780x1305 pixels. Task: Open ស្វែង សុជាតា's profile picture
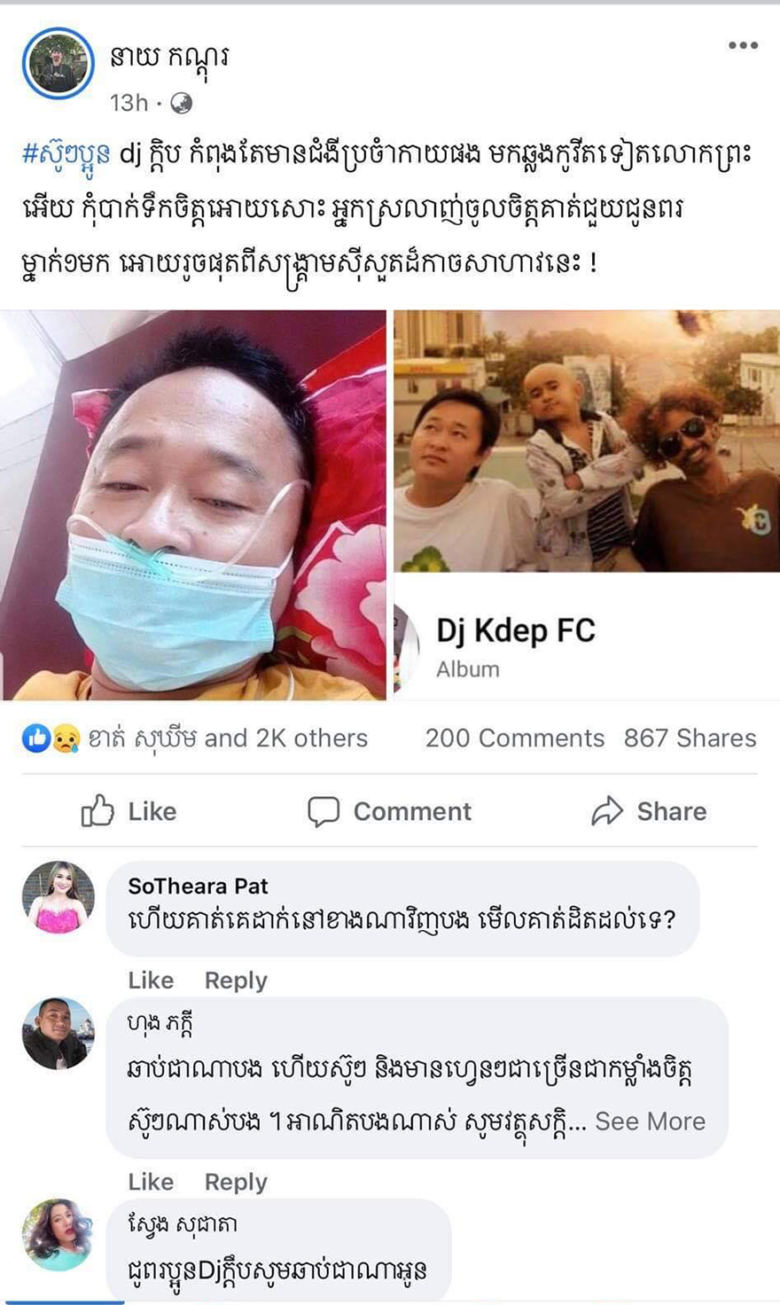[58, 1234]
